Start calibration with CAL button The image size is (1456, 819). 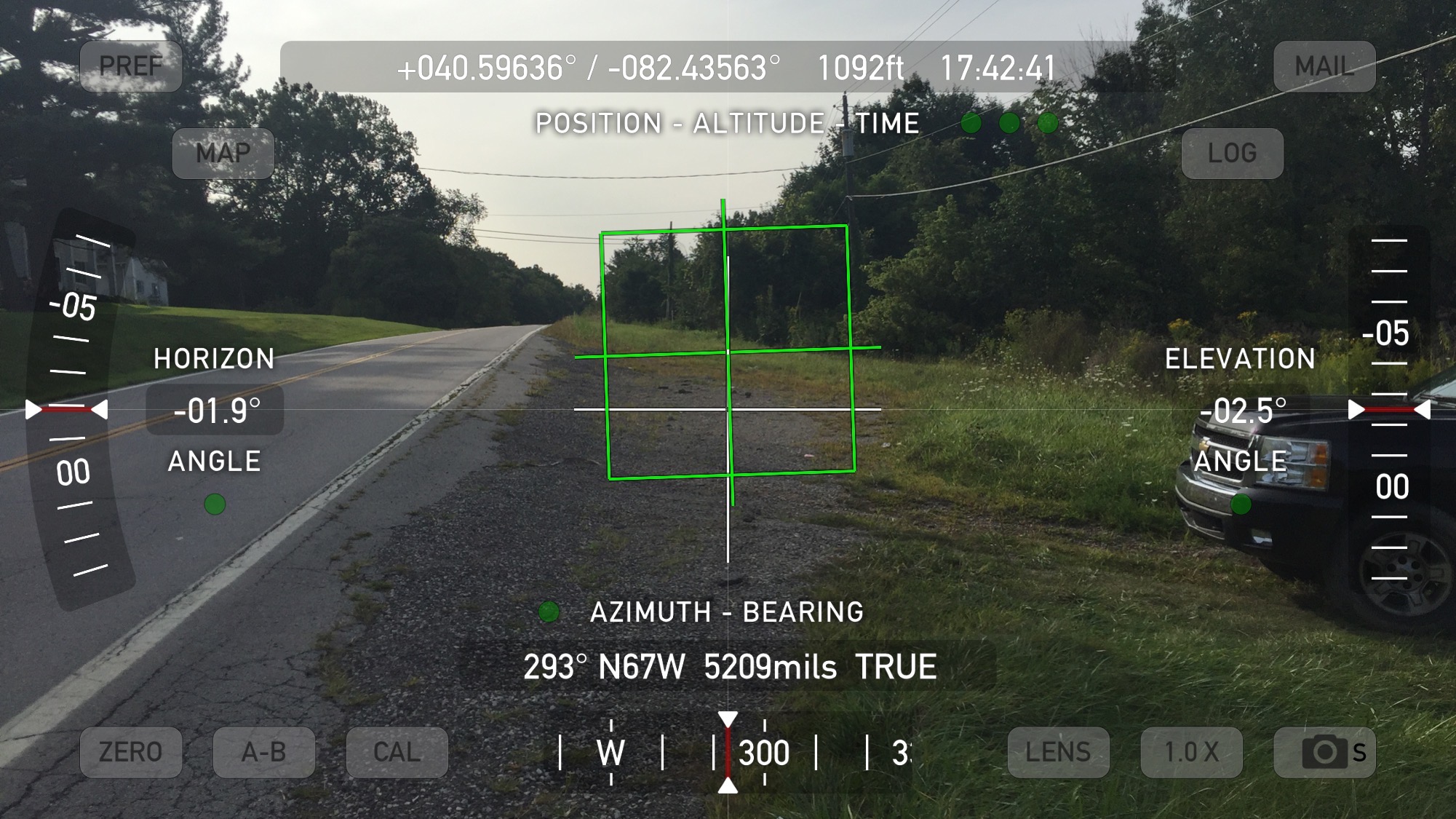(397, 752)
